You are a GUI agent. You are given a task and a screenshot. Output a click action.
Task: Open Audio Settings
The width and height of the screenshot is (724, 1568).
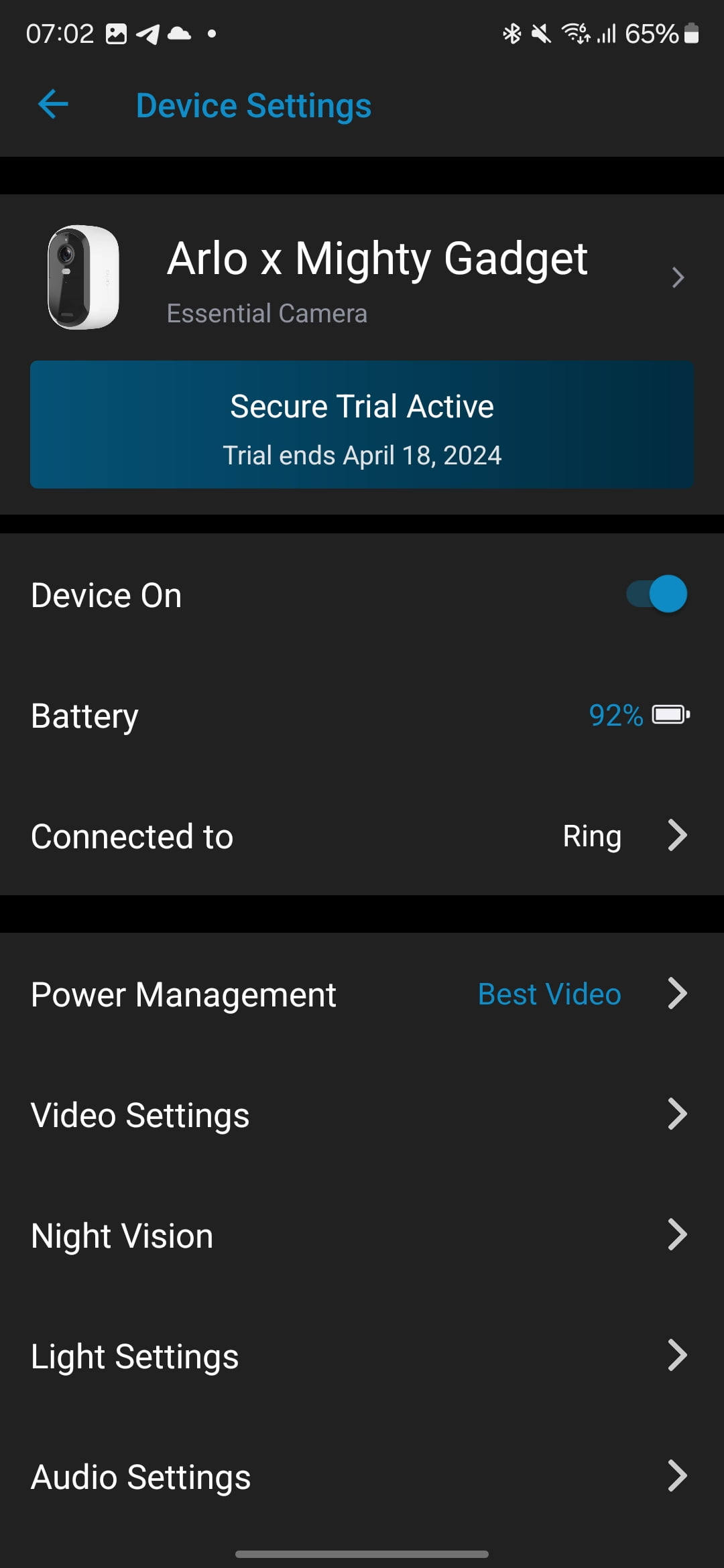(362, 1477)
